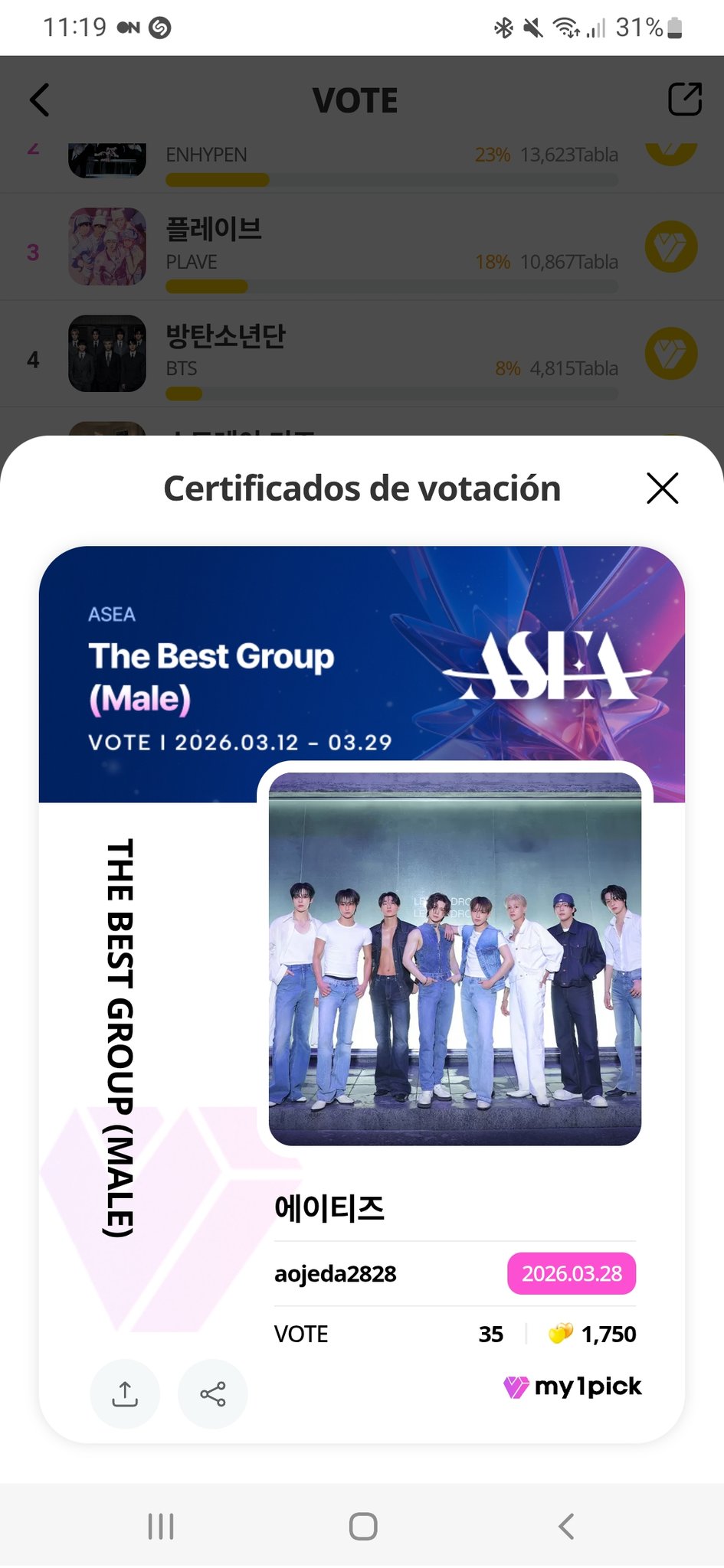This screenshot has height=1568, width=724.
Task: Go back from the VOTE screen
Action: pos(40,100)
